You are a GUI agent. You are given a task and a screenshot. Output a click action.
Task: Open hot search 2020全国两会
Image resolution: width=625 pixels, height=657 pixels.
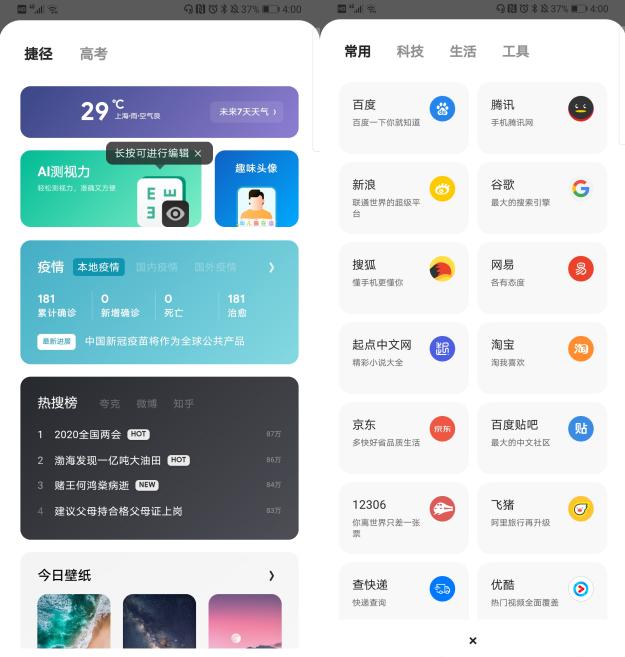pos(87,434)
